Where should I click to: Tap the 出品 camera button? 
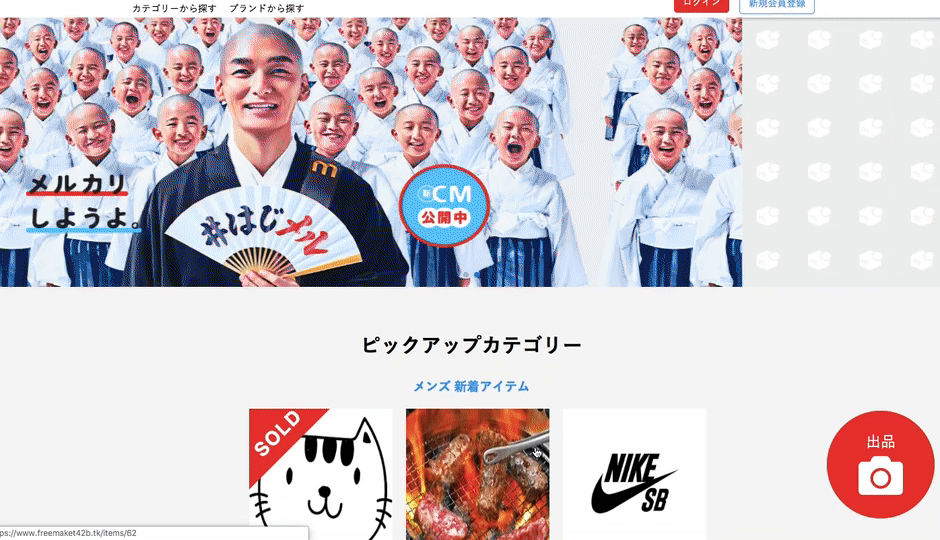click(880, 464)
